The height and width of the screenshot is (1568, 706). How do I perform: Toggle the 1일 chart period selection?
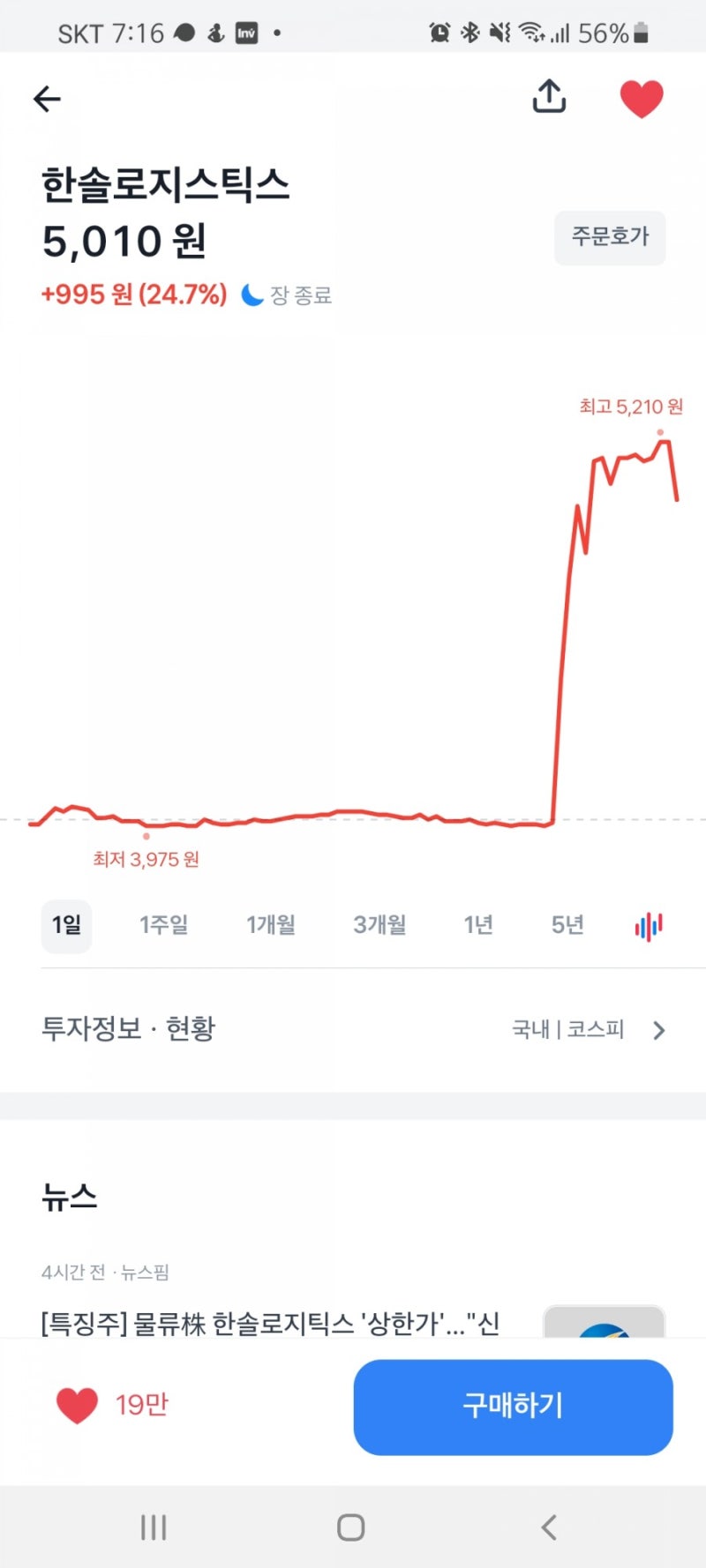[x=66, y=926]
